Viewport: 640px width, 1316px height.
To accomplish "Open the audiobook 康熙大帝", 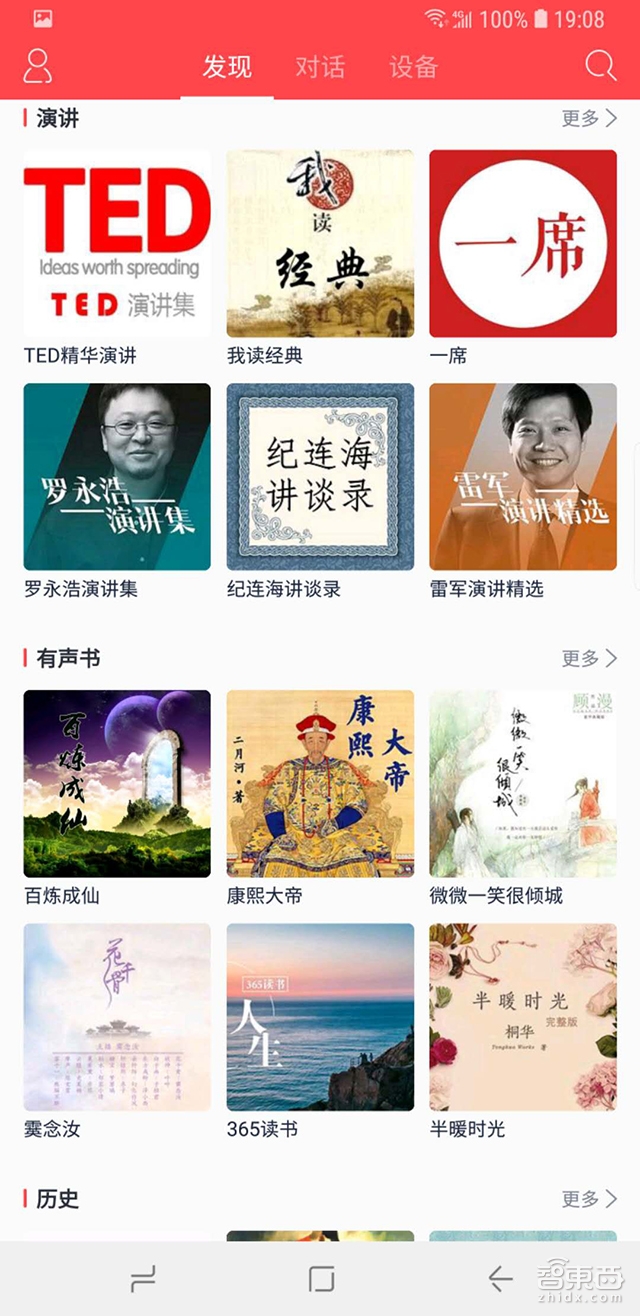I will [320, 784].
